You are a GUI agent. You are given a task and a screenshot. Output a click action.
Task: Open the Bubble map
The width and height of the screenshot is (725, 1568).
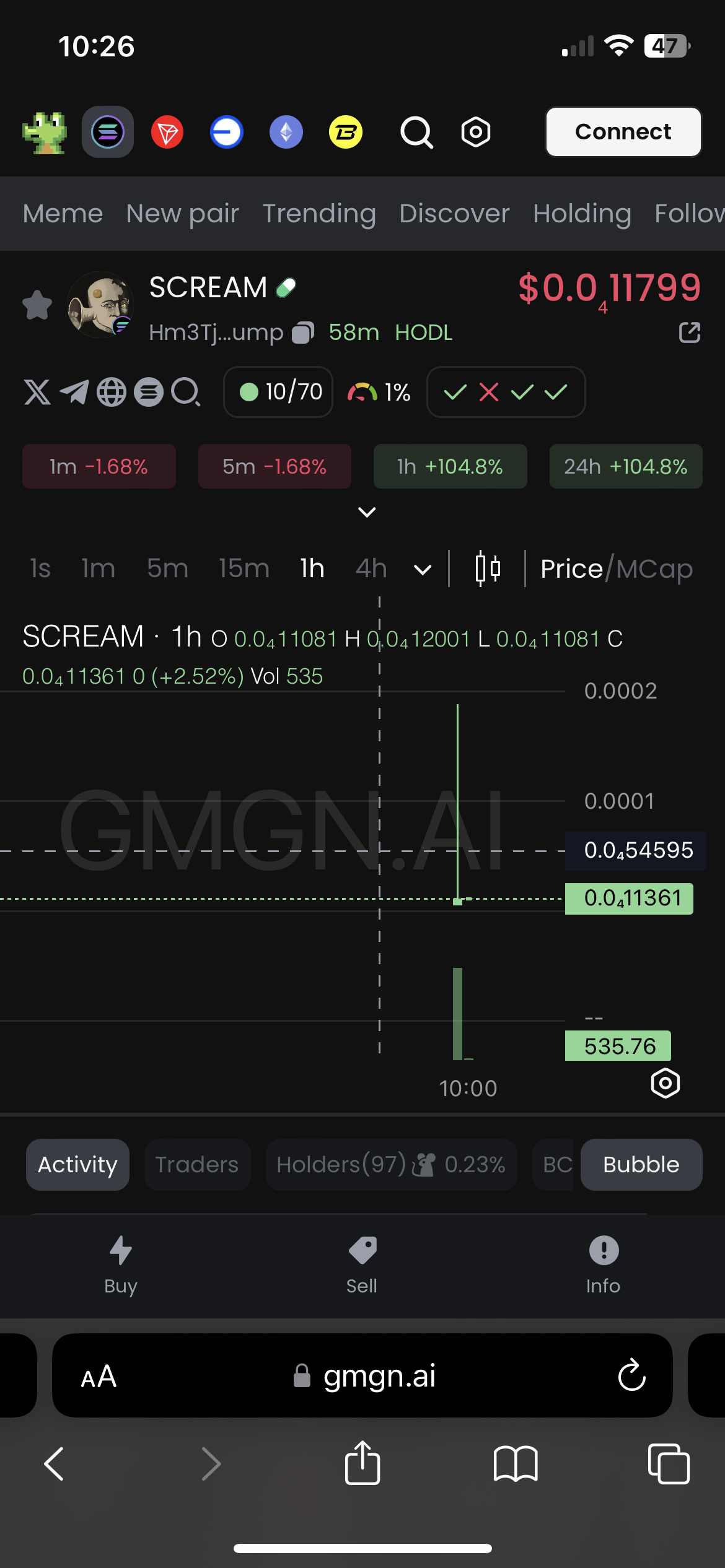pos(641,1165)
